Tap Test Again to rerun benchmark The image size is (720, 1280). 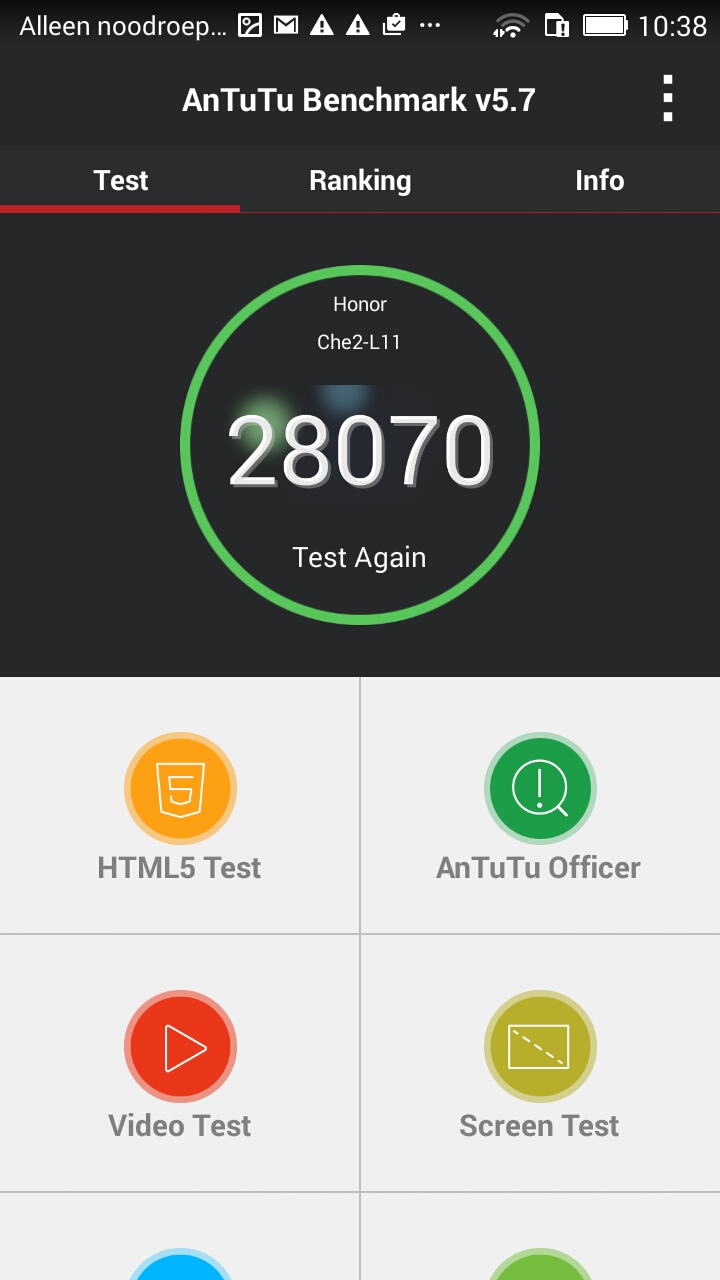click(359, 557)
